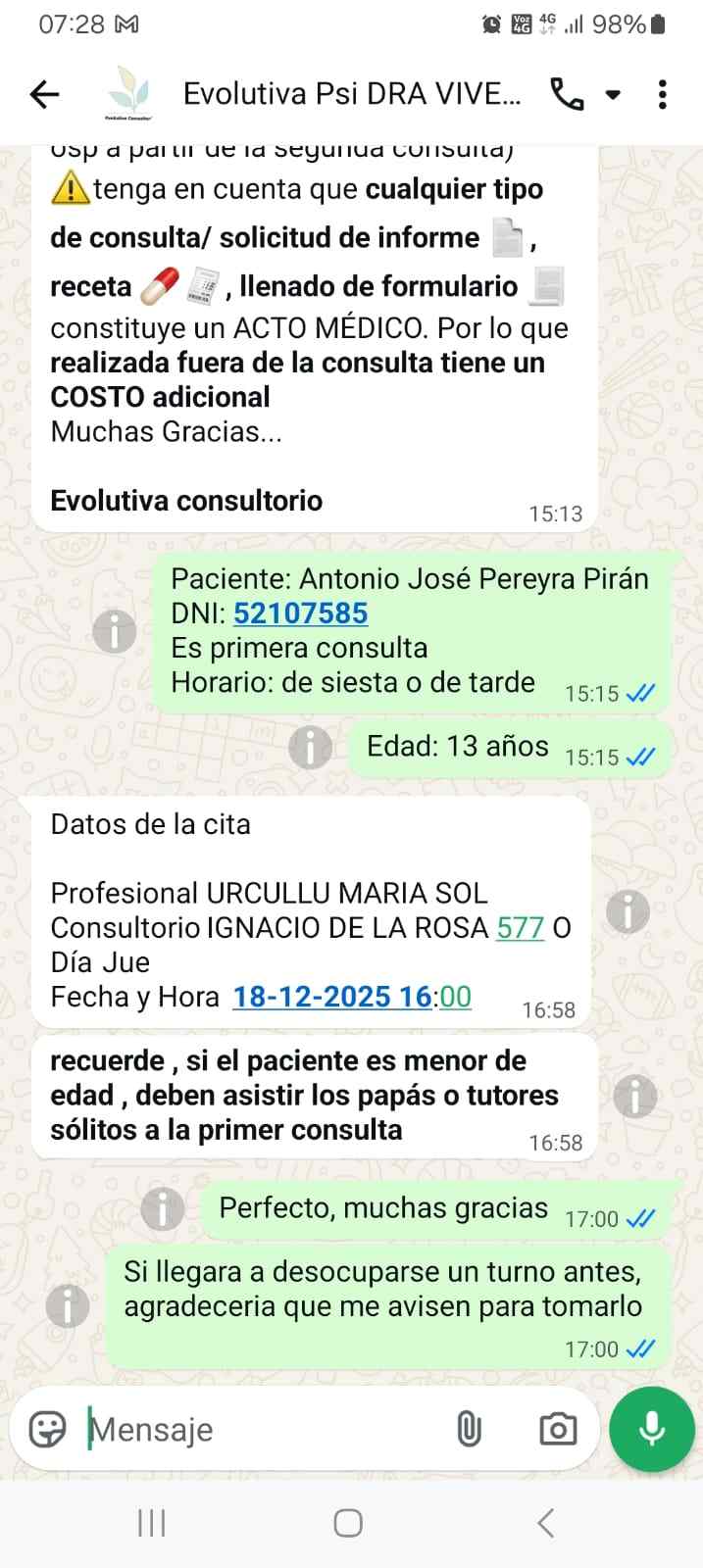Open Evolutiva Psi contact info
The height and width of the screenshot is (1568, 703).
click(351, 94)
